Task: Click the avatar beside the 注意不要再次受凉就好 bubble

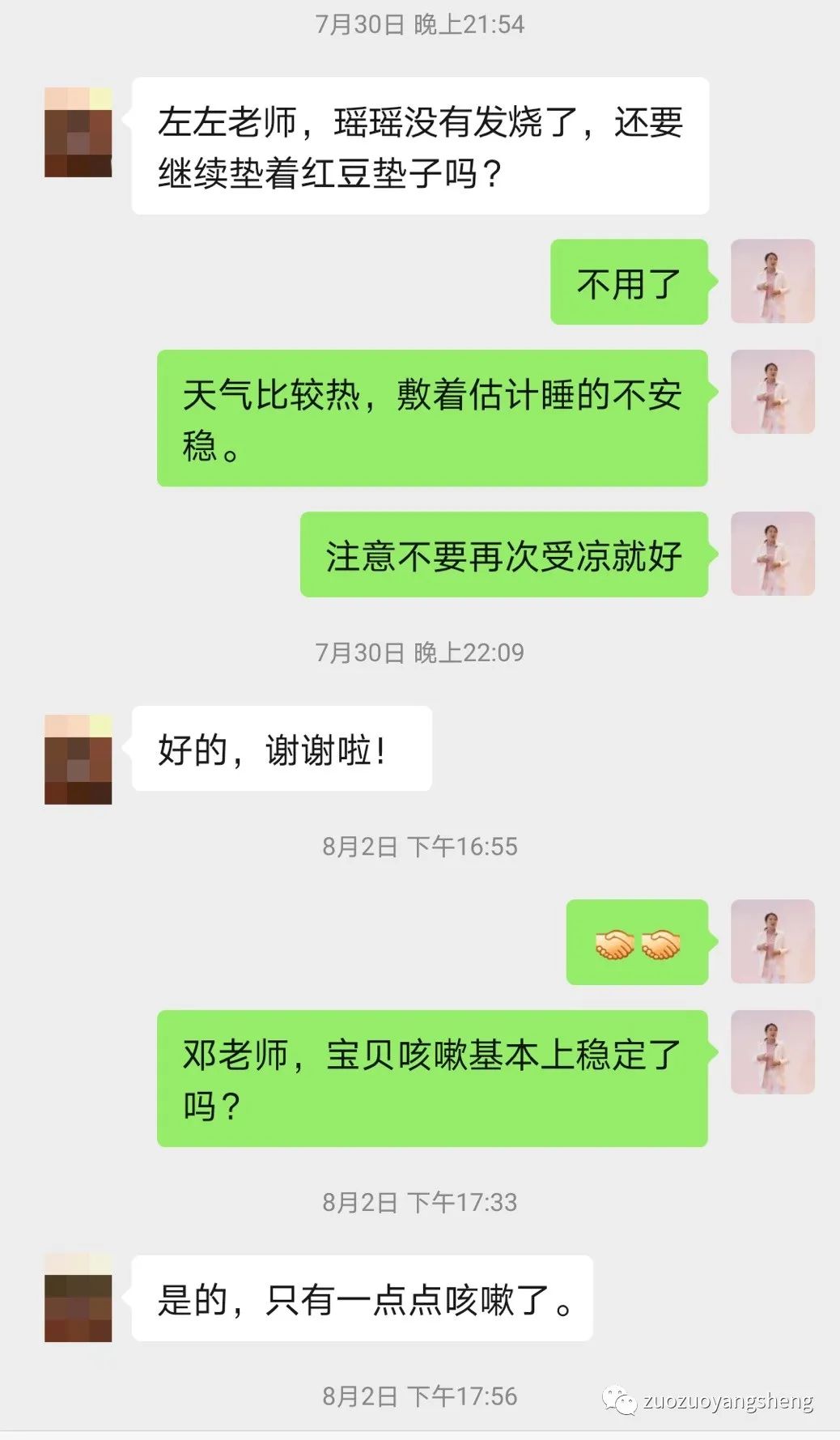Action: (773, 554)
